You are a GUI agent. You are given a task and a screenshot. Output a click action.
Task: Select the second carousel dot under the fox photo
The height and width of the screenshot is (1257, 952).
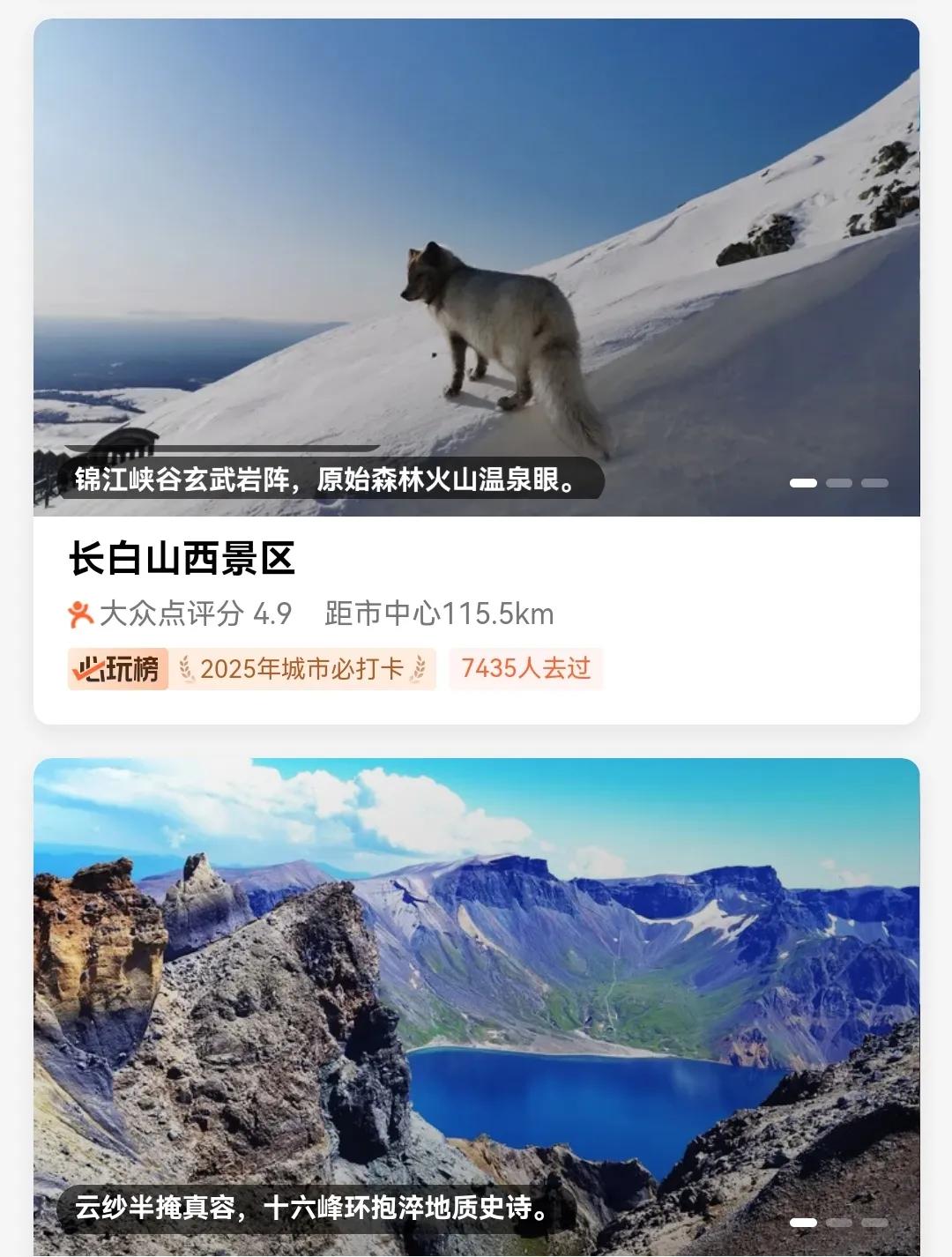pyautogui.click(x=837, y=482)
